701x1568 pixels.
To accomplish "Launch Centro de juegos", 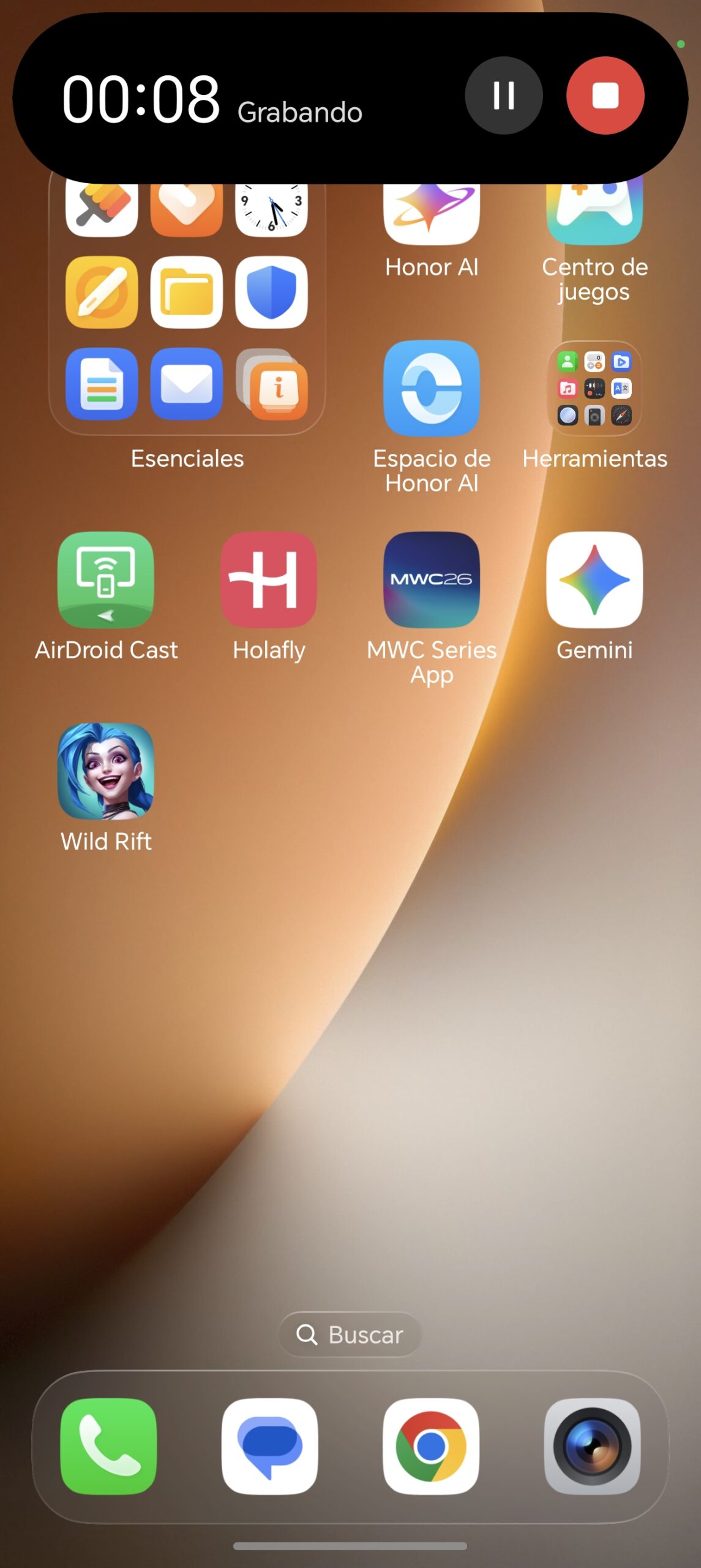I will coord(594,214).
